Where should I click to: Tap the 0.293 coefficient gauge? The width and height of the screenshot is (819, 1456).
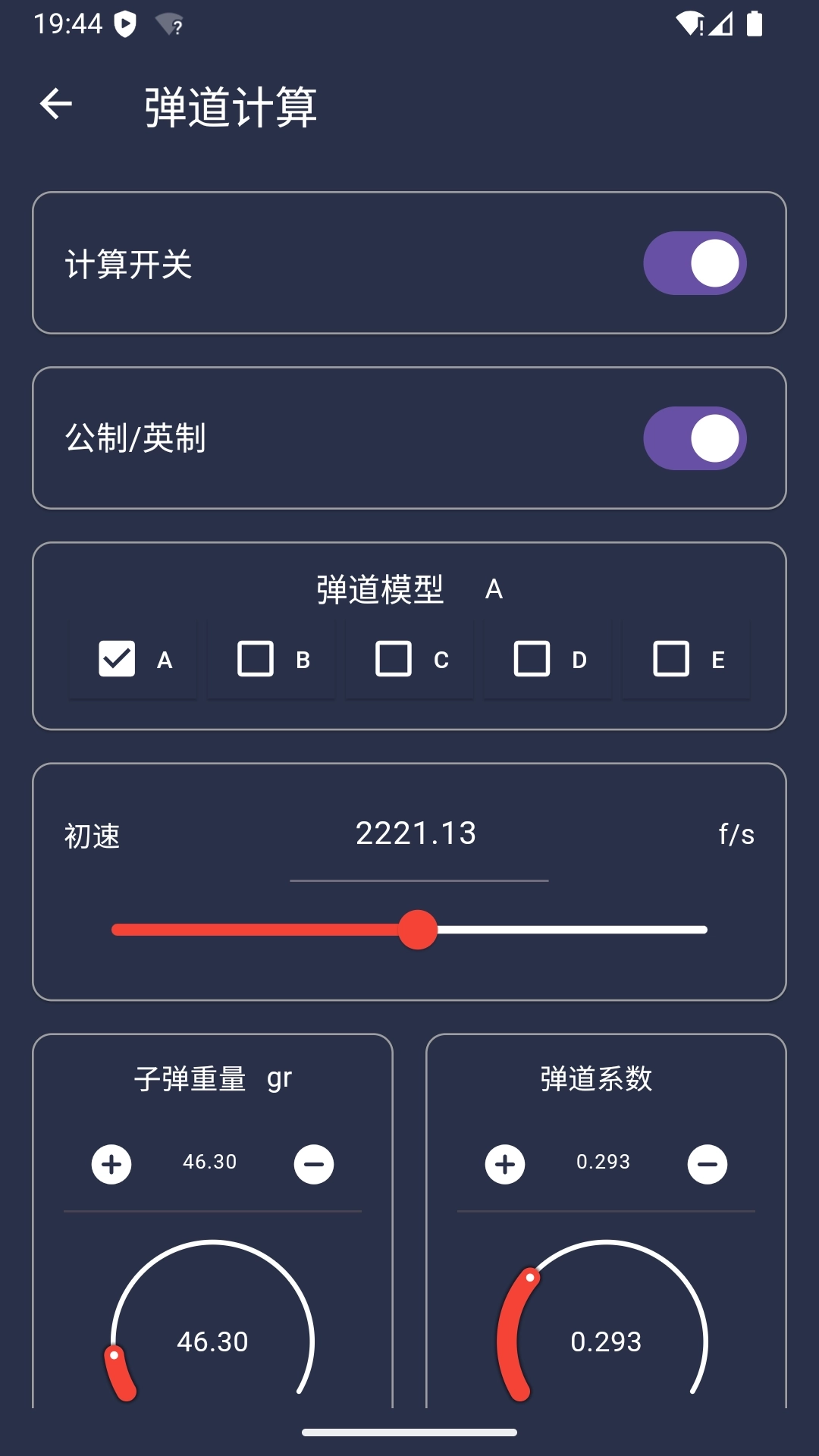click(605, 1341)
